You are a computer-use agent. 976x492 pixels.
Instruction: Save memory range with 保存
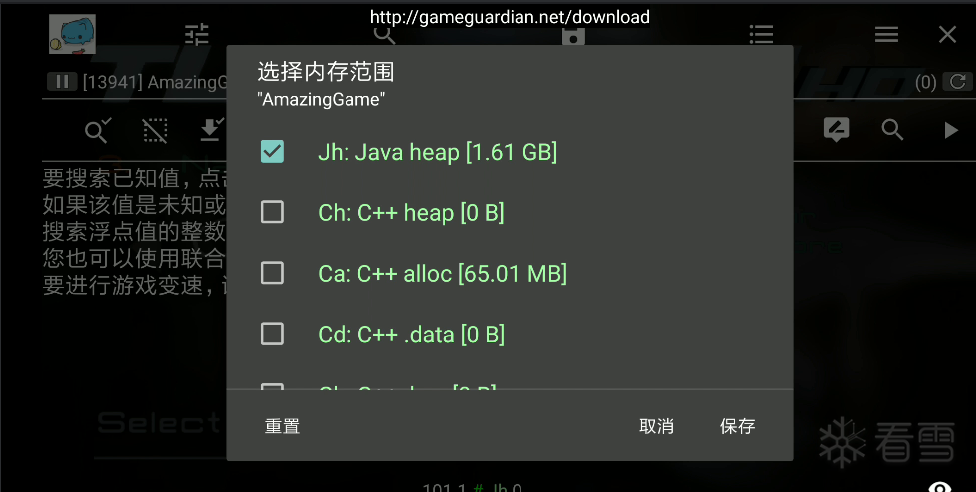pos(737,426)
